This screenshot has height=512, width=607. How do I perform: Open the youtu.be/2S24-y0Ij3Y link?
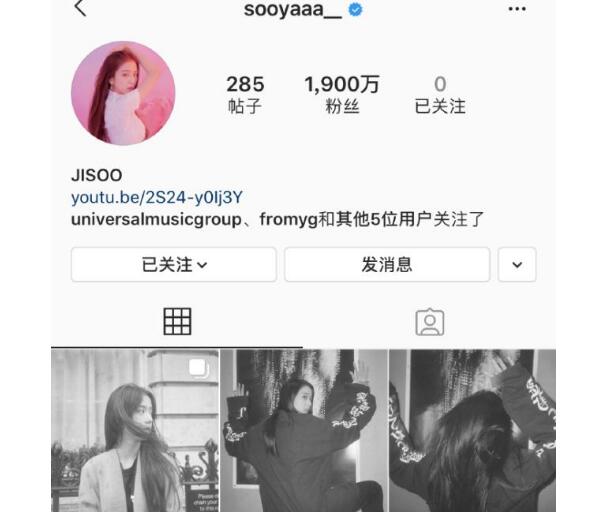(x=157, y=197)
